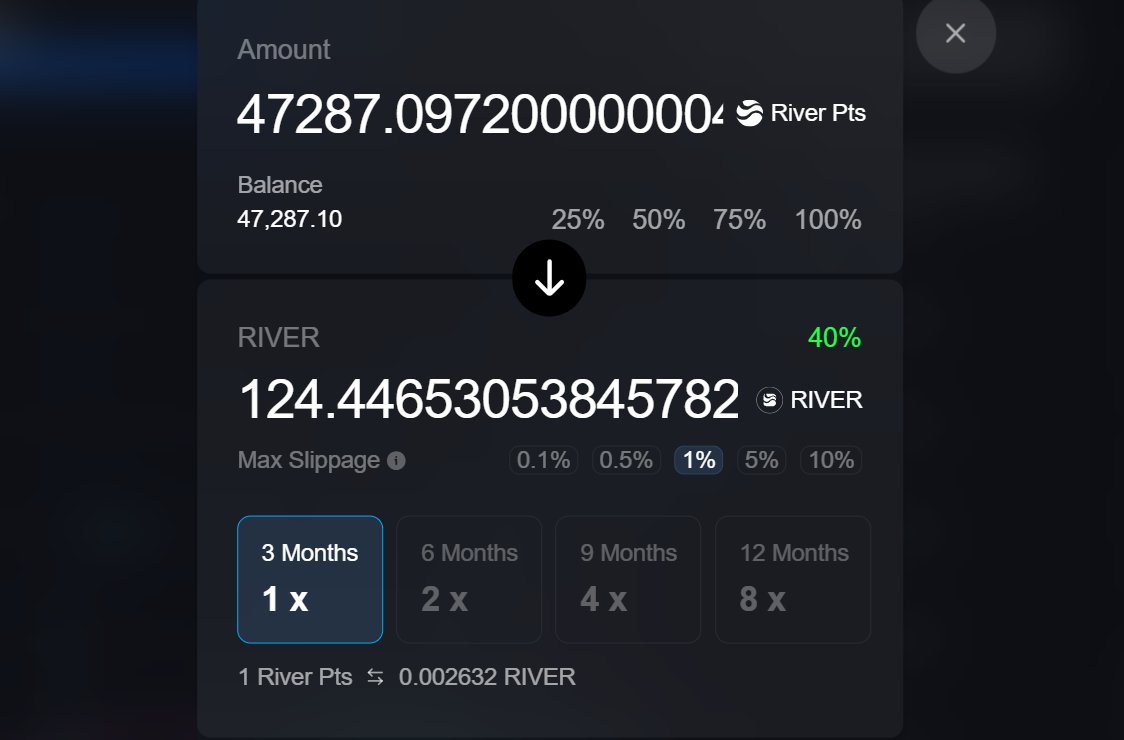This screenshot has width=1124, height=740.
Task: Choose 75% of balance
Action: (740, 220)
